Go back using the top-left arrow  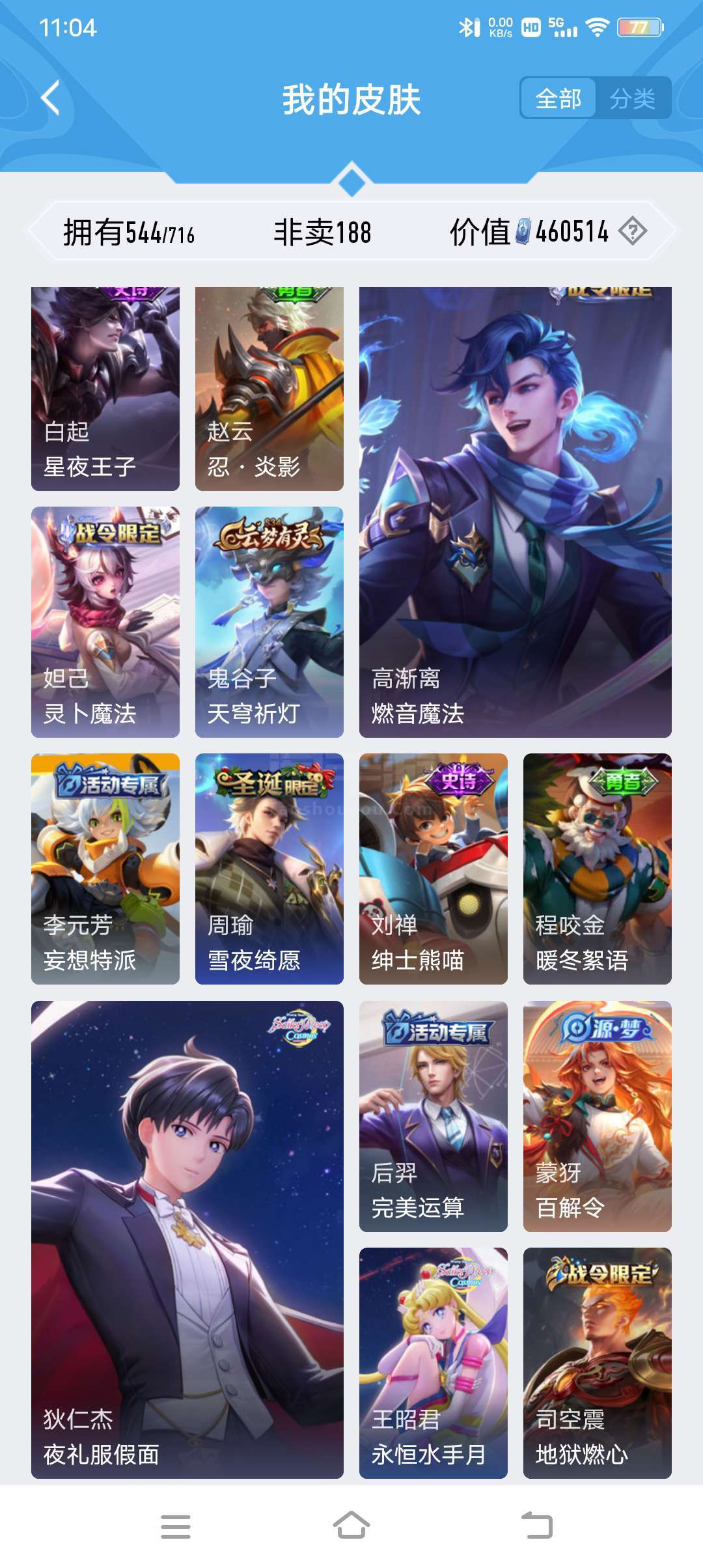[x=51, y=98]
